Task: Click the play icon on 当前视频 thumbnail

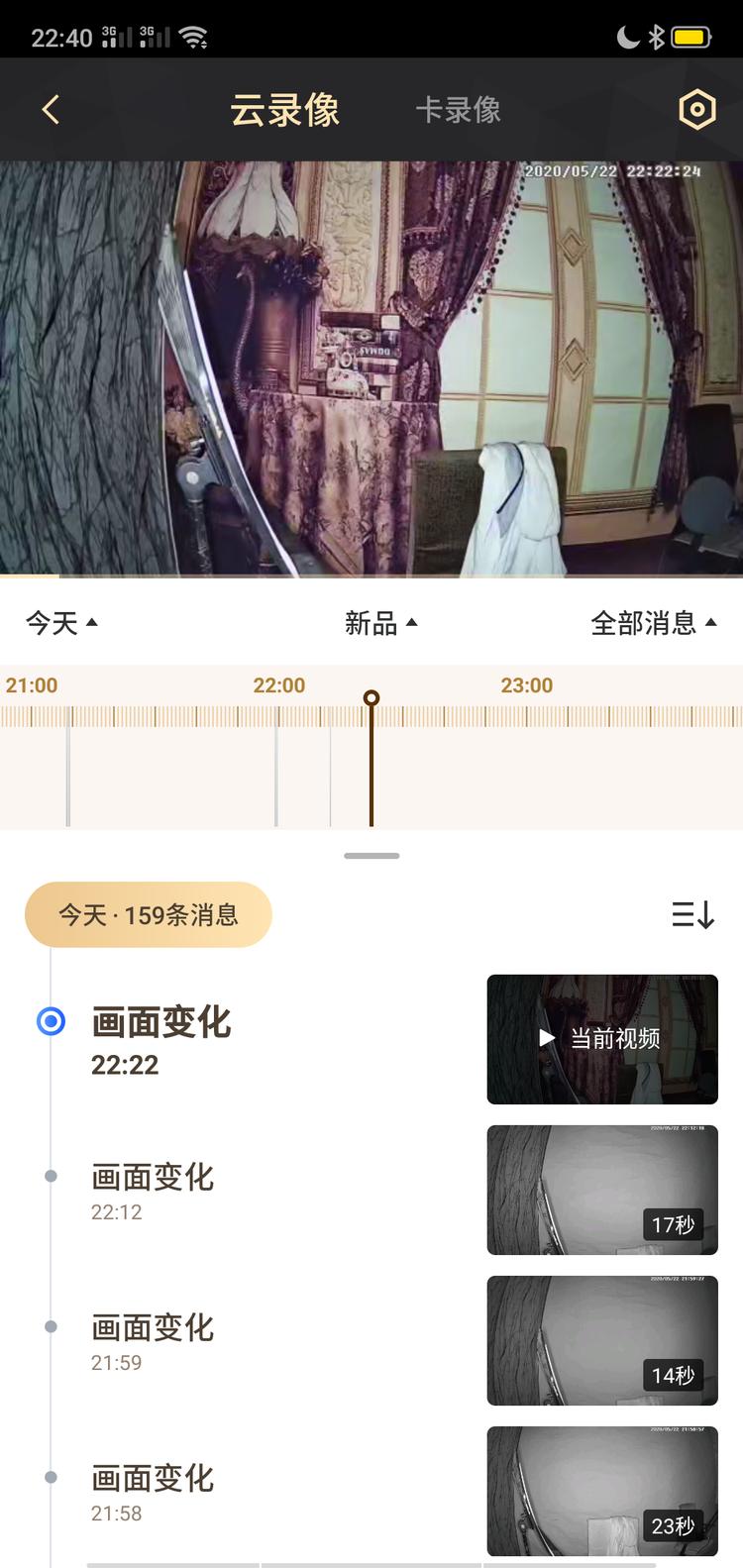Action: pos(544,1038)
